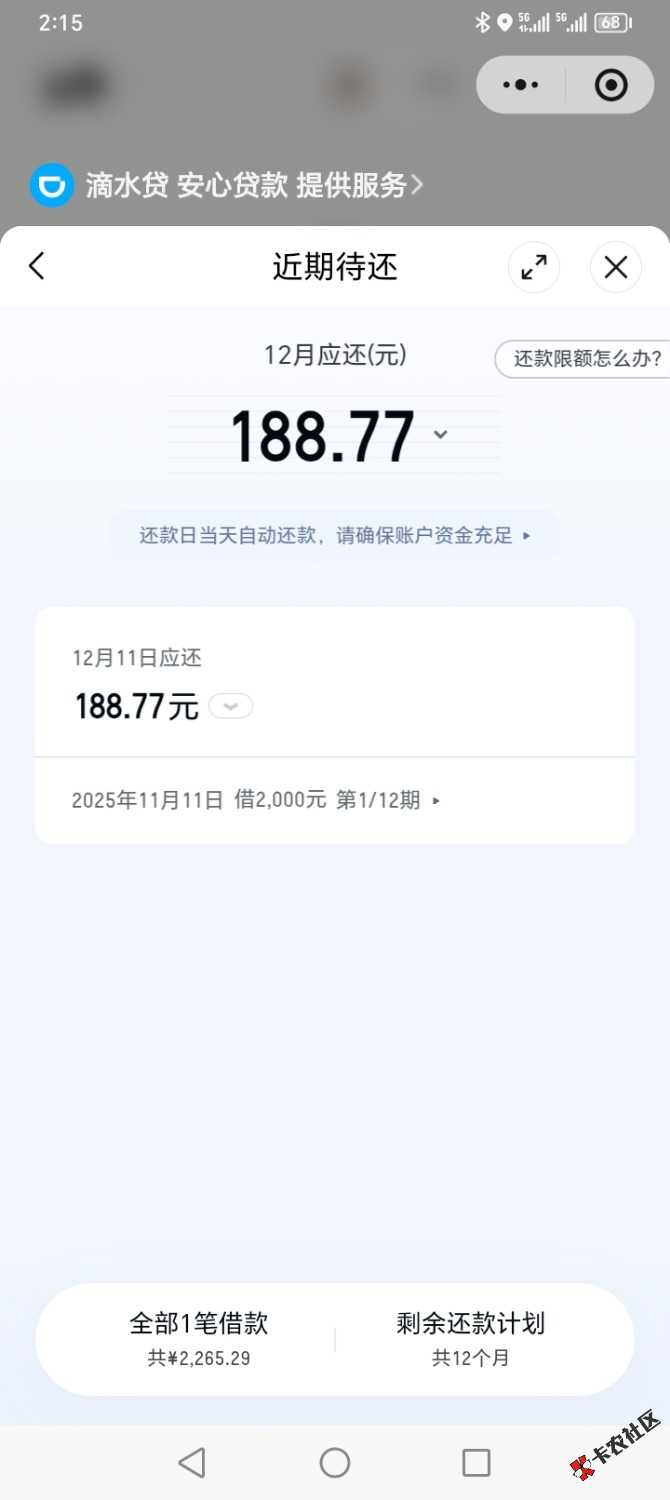Open 剩余还款计划 for 12 months
Viewport: 670px width, 1500px height.
(x=470, y=1339)
